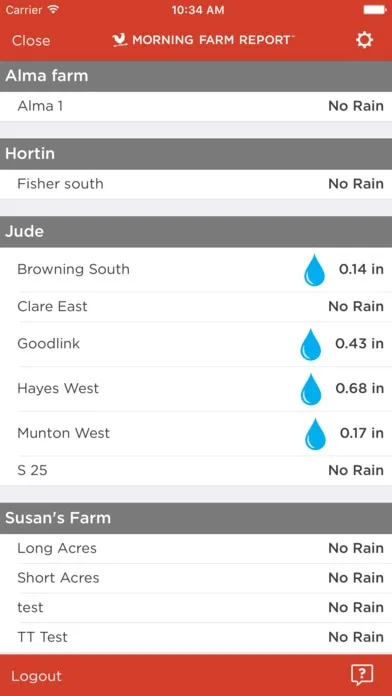Open the Alma 1 field row

pyautogui.click(x=196, y=106)
